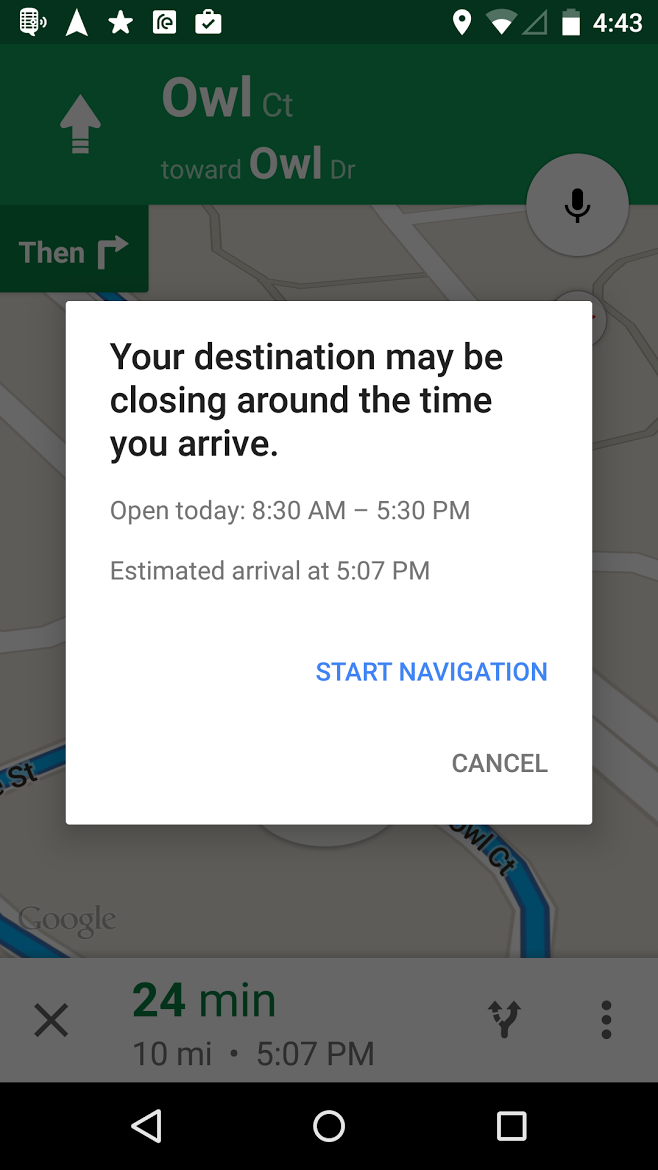Go to the system home screen

tap(329, 1126)
